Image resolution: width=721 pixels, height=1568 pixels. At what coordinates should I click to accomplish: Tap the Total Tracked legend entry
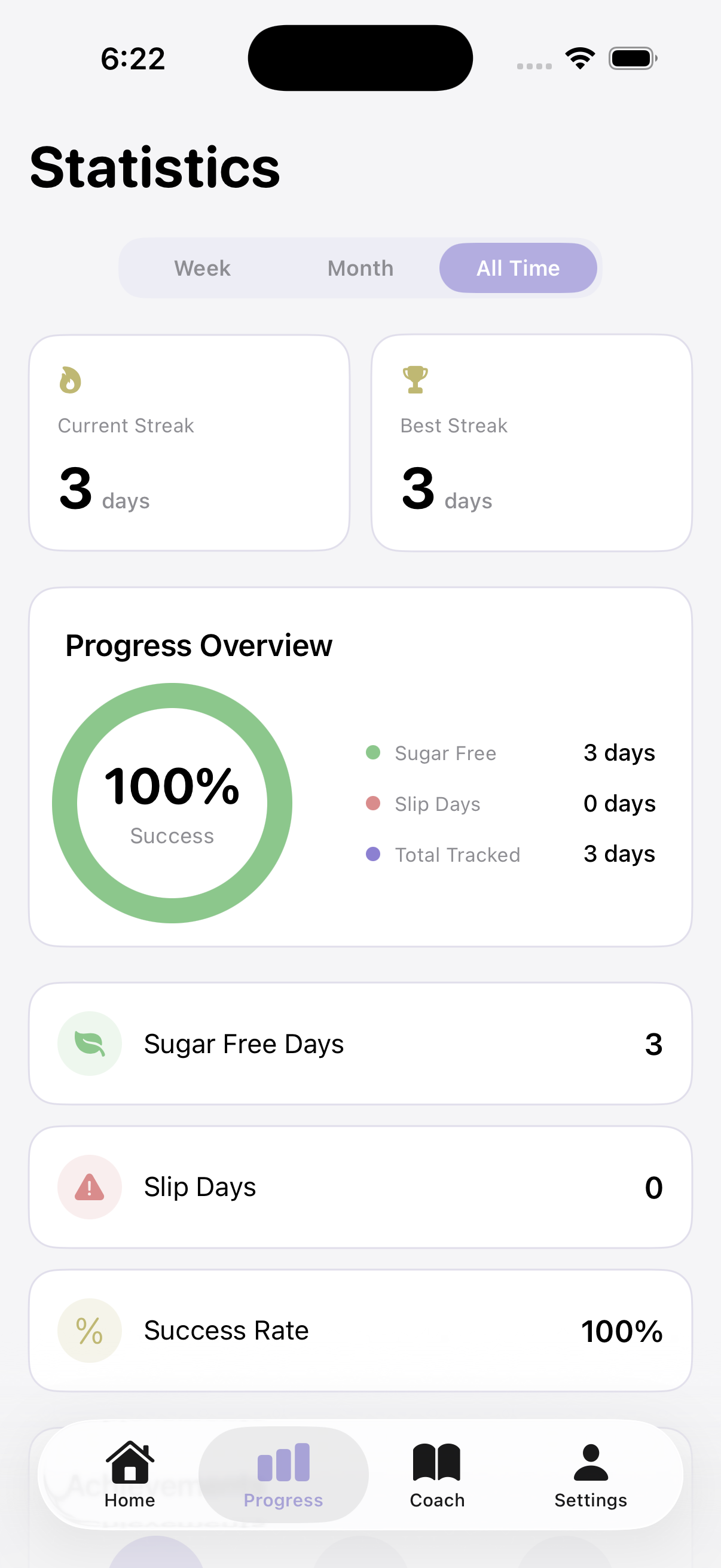(457, 855)
